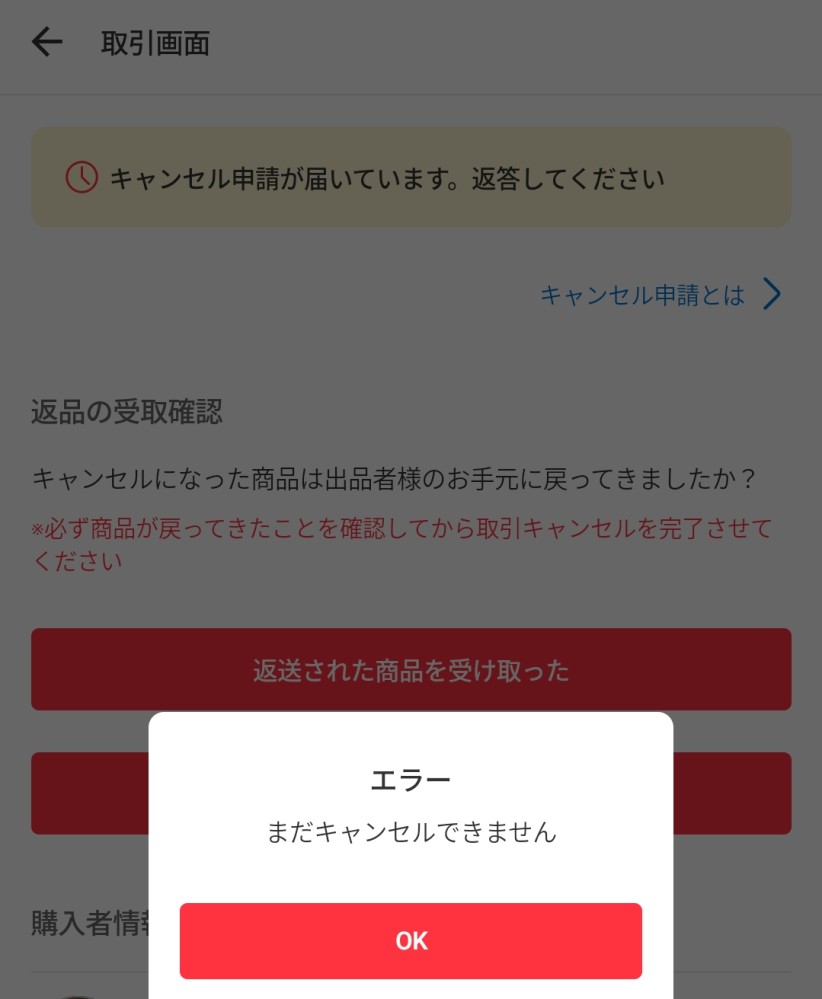The width and height of the screenshot is (822, 999).
Task: Click the partially hidden red button below
Action: pos(90,793)
